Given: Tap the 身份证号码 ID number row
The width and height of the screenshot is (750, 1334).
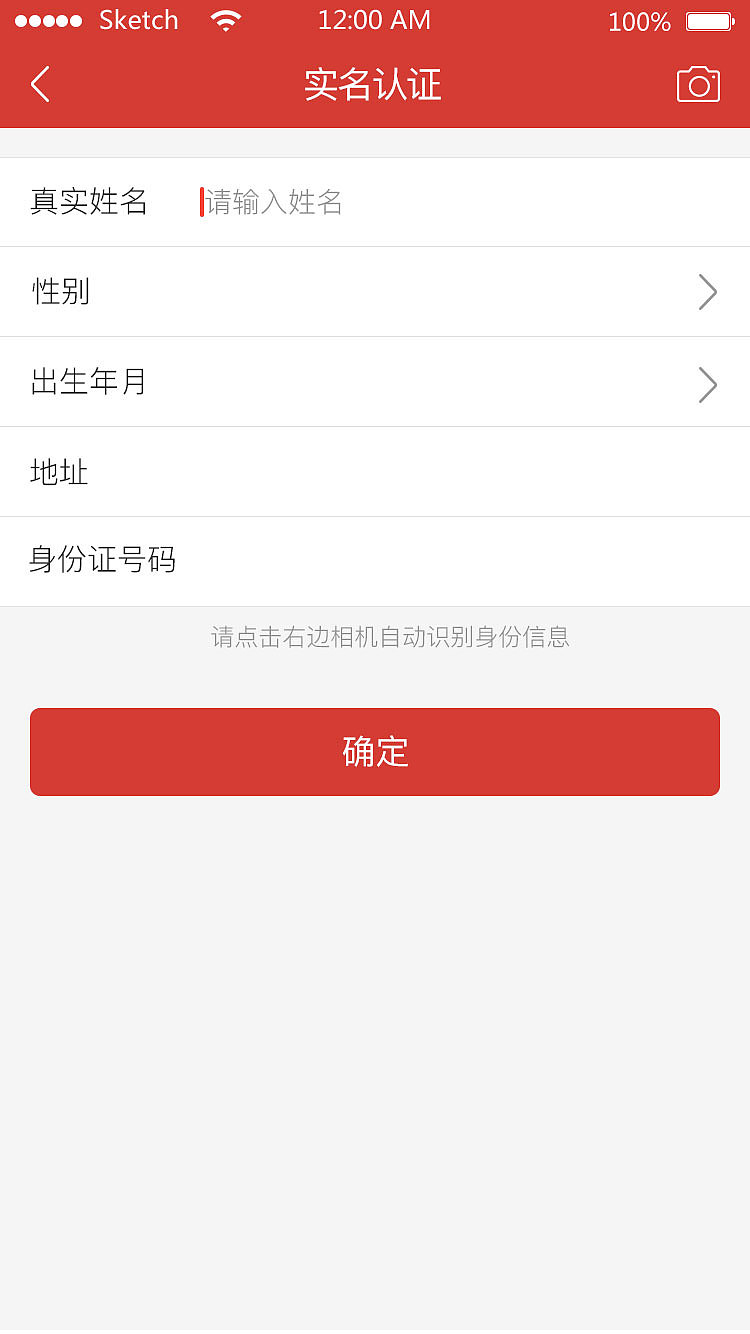Looking at the screenshot, I should [375, 561].
